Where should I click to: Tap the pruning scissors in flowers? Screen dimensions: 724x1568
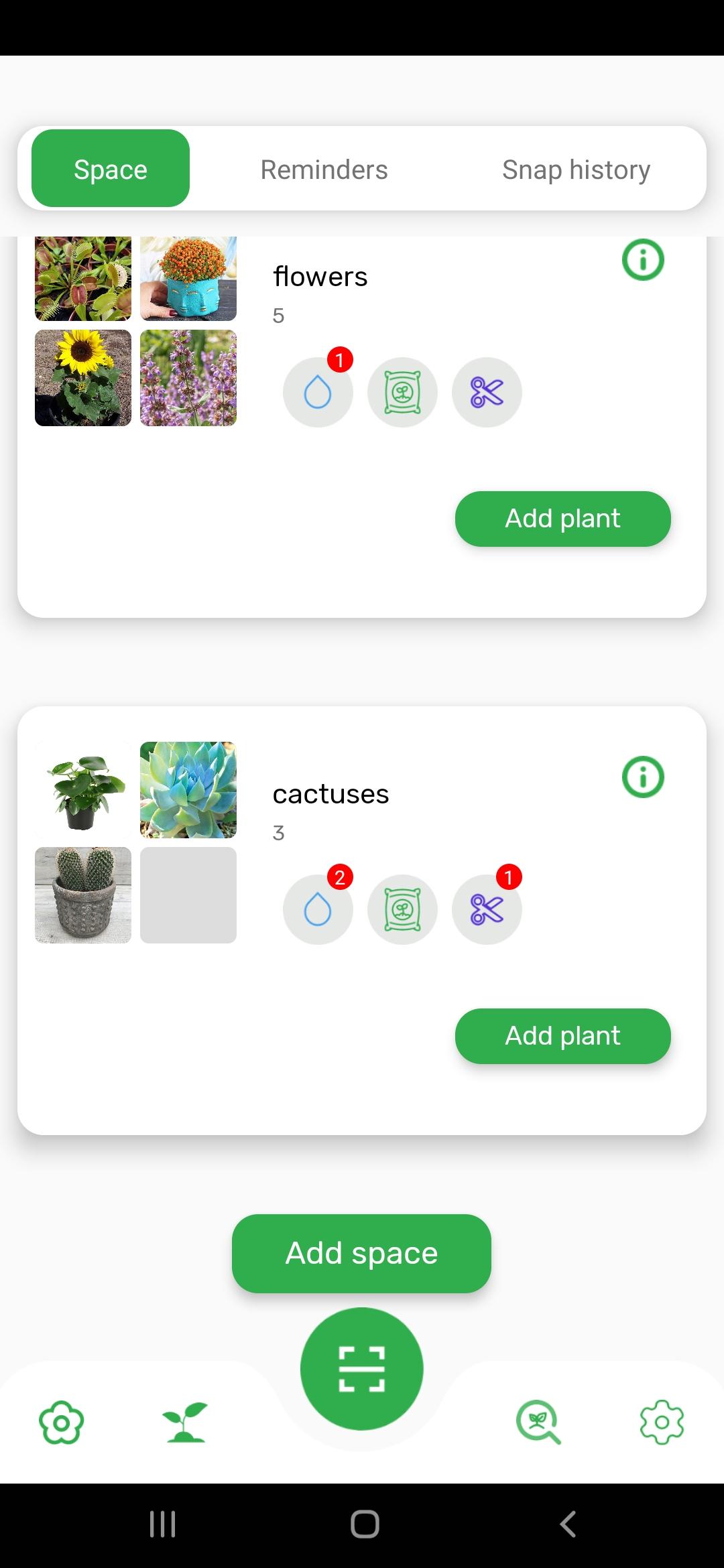coord(487,392)
